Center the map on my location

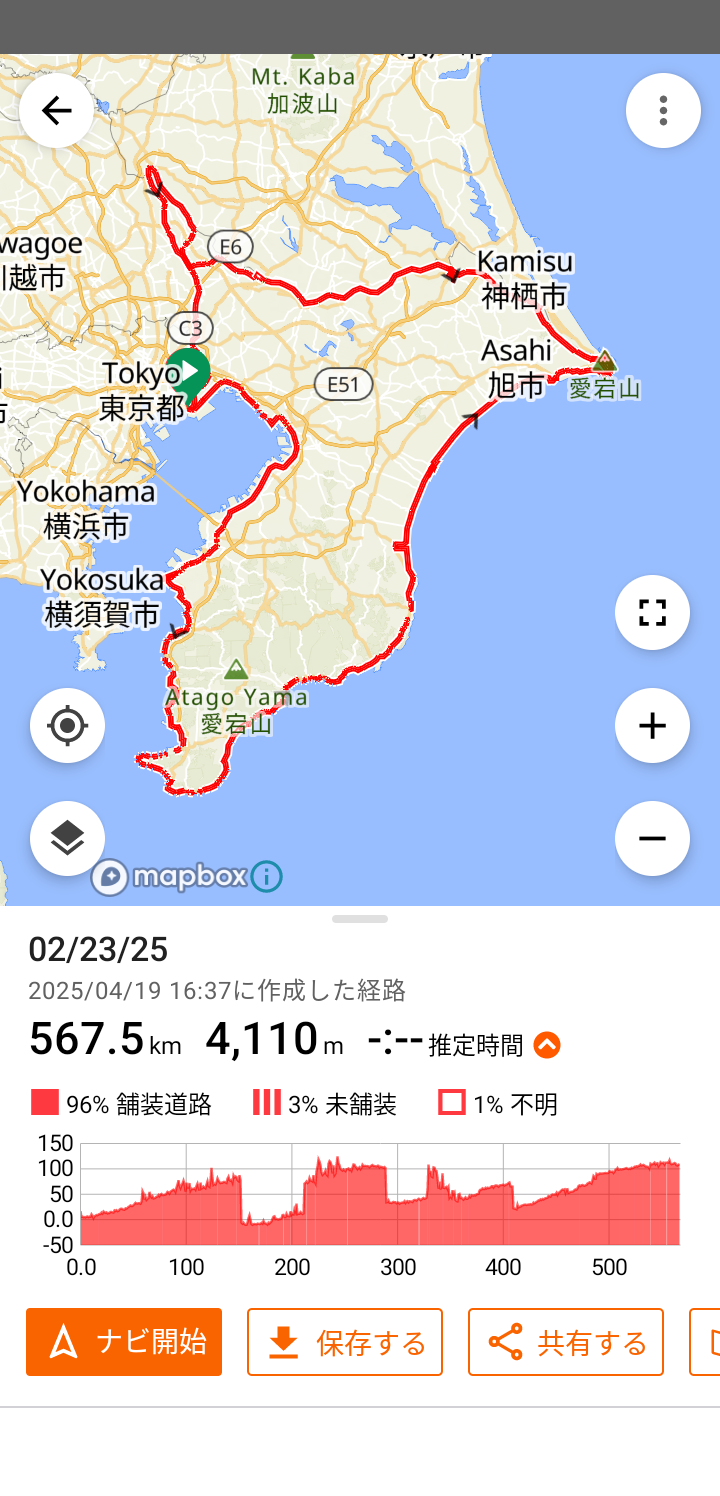67,725
